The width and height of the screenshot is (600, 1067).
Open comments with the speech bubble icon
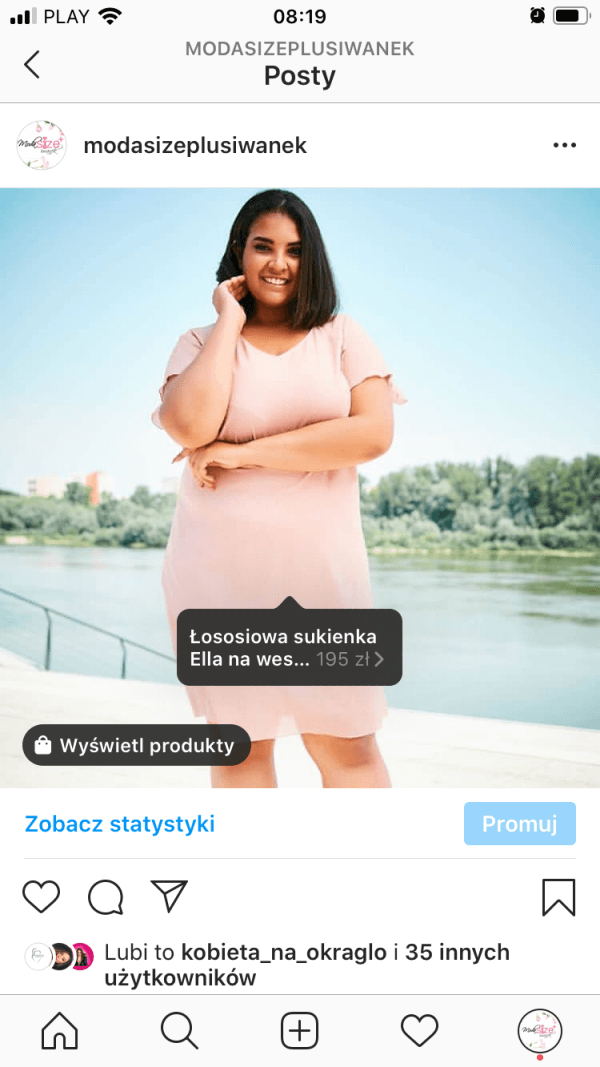point(105,897)
